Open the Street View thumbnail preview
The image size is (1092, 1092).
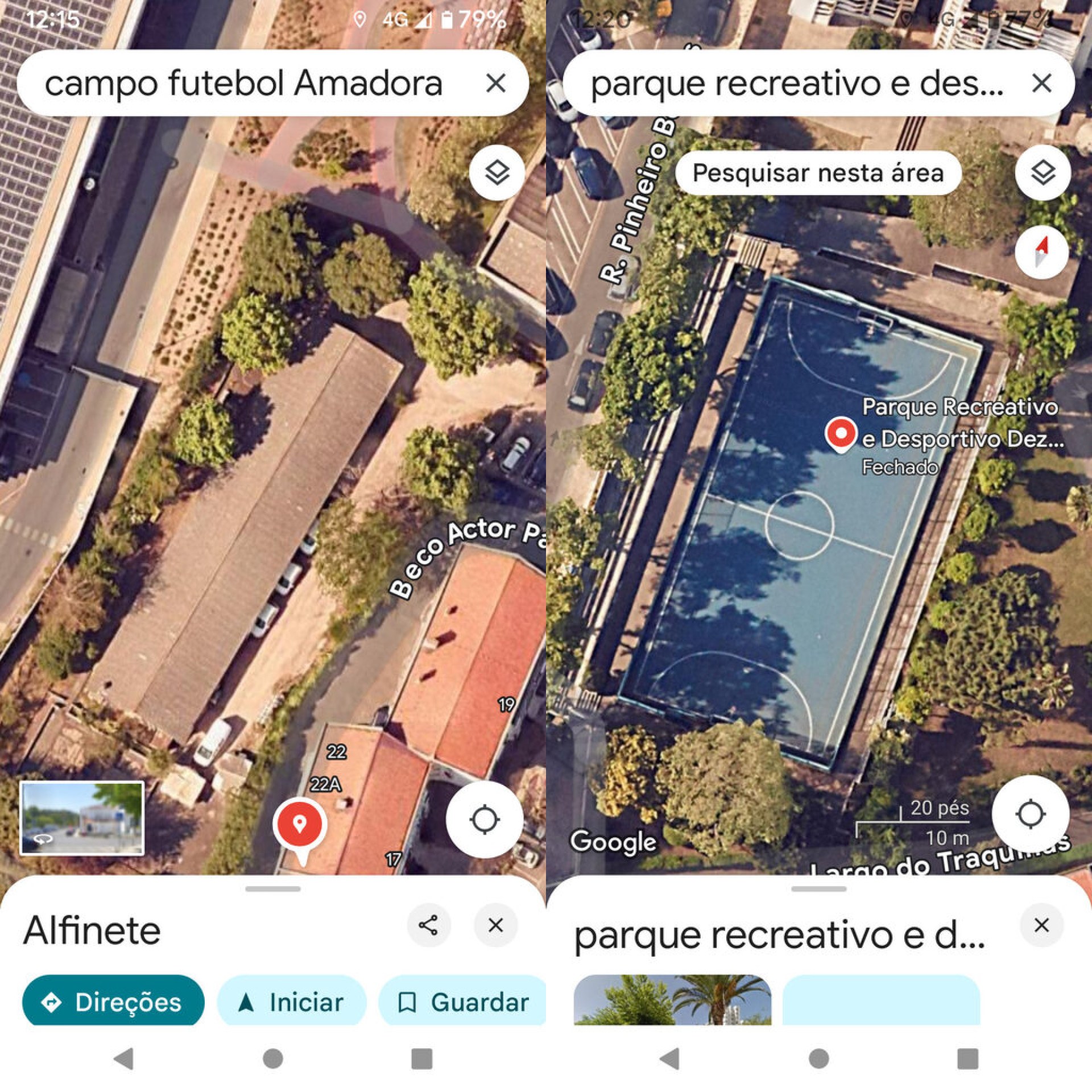[x=82, y=818]
